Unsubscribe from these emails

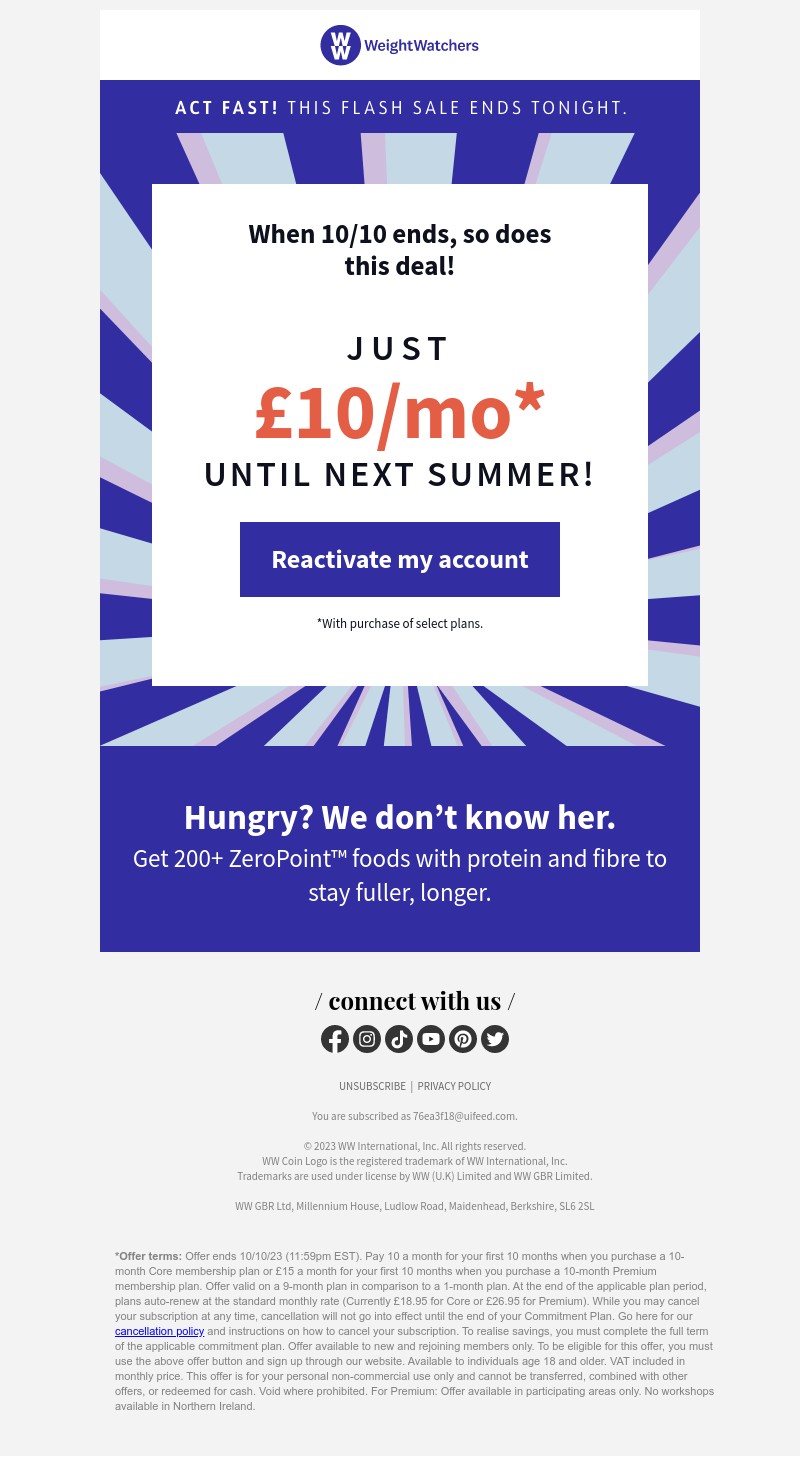tap(372, 1086)
